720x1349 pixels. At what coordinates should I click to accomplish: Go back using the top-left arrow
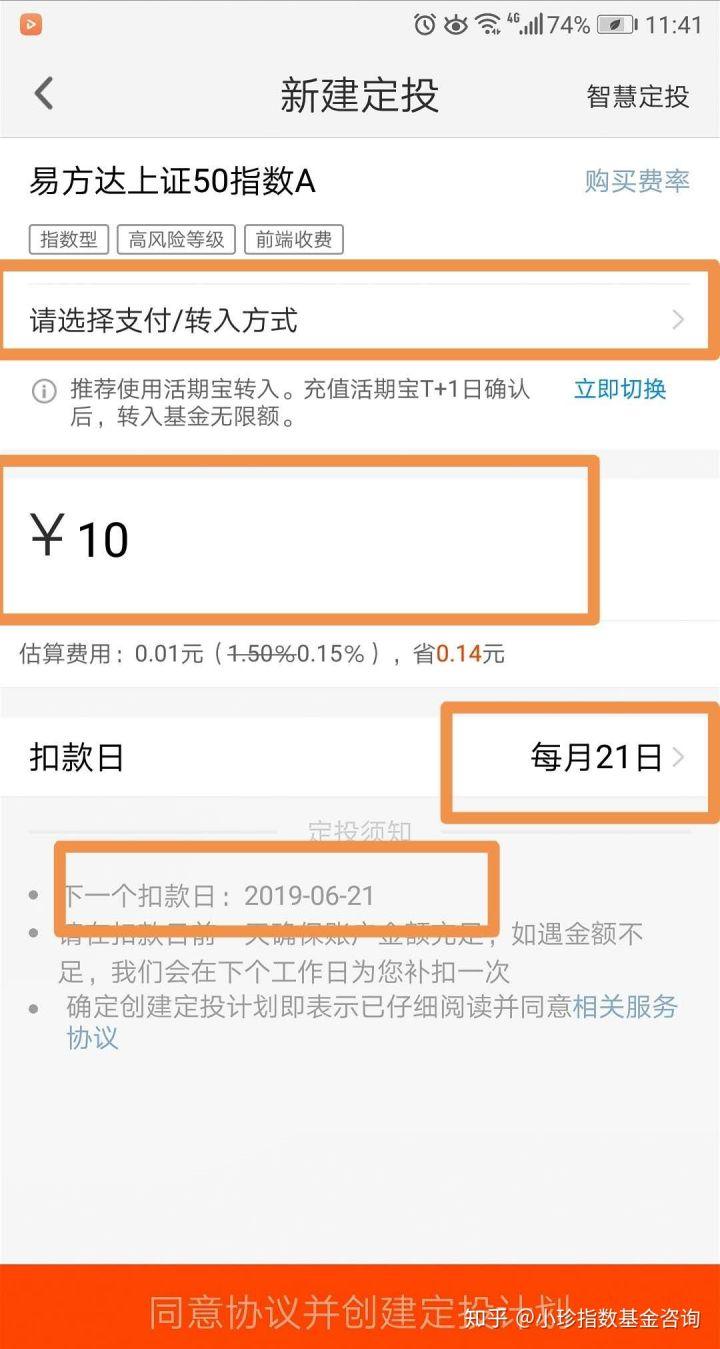pos(43,95)
